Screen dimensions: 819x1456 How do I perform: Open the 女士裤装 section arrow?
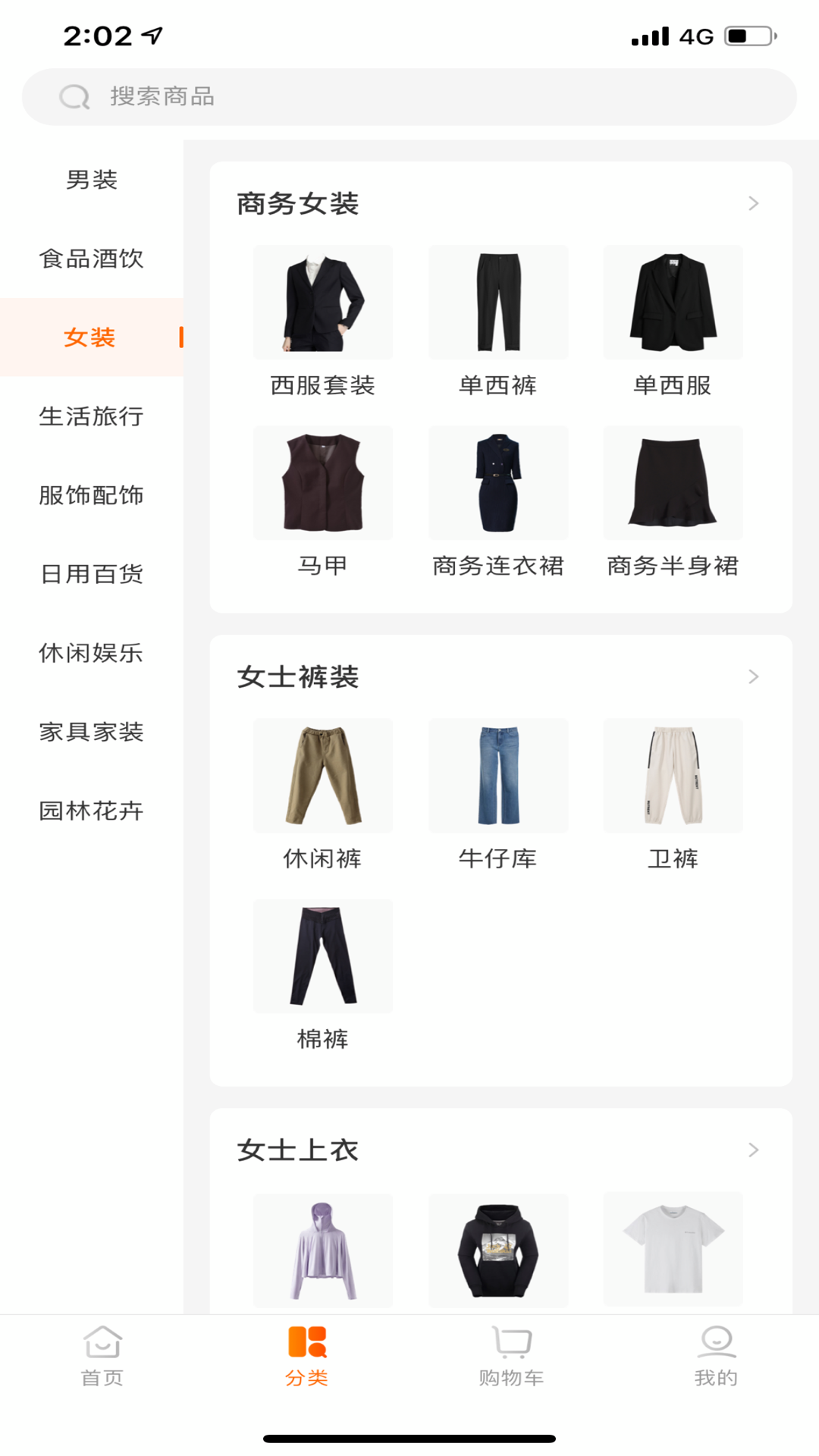[x=753, y=675]
